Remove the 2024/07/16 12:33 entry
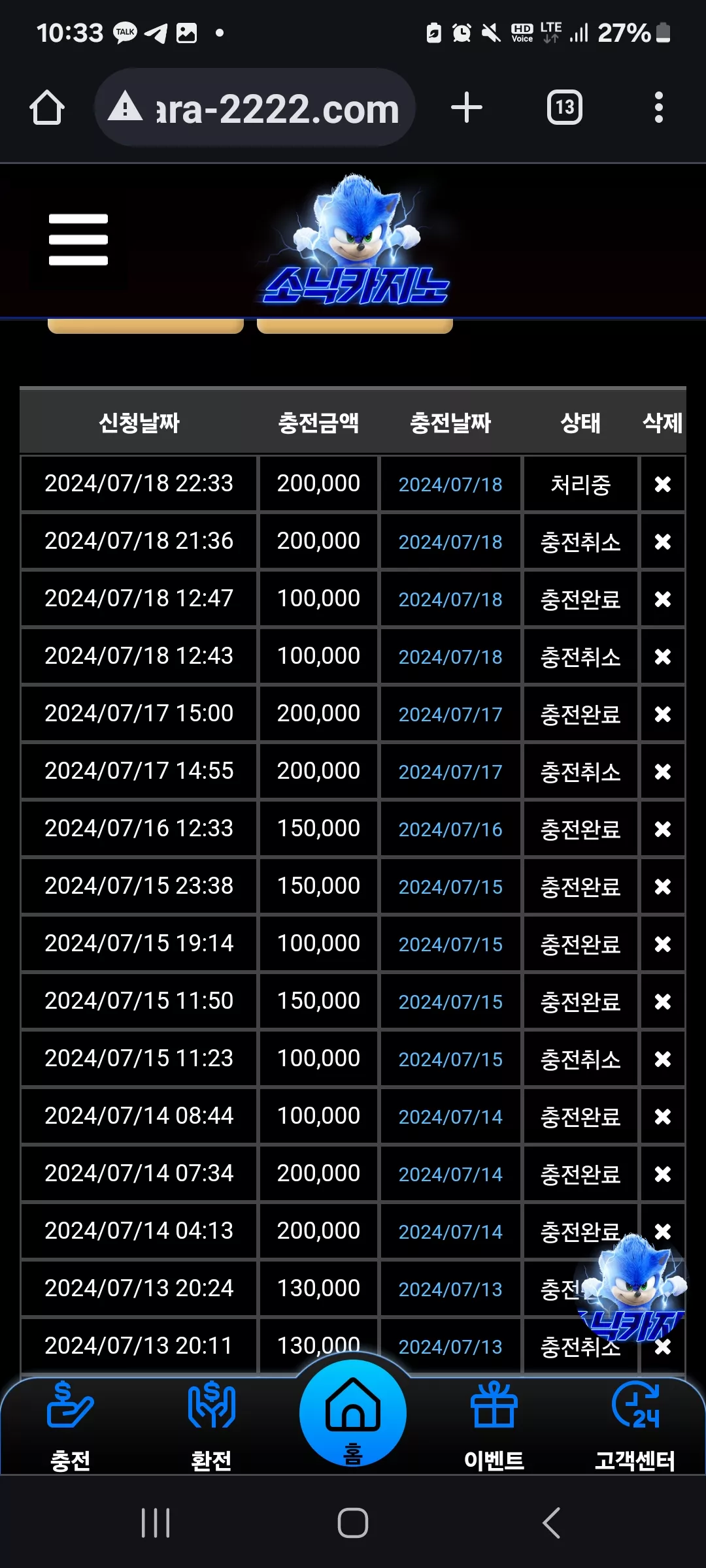Screen dimensions: 706x1568 [663, 829]
